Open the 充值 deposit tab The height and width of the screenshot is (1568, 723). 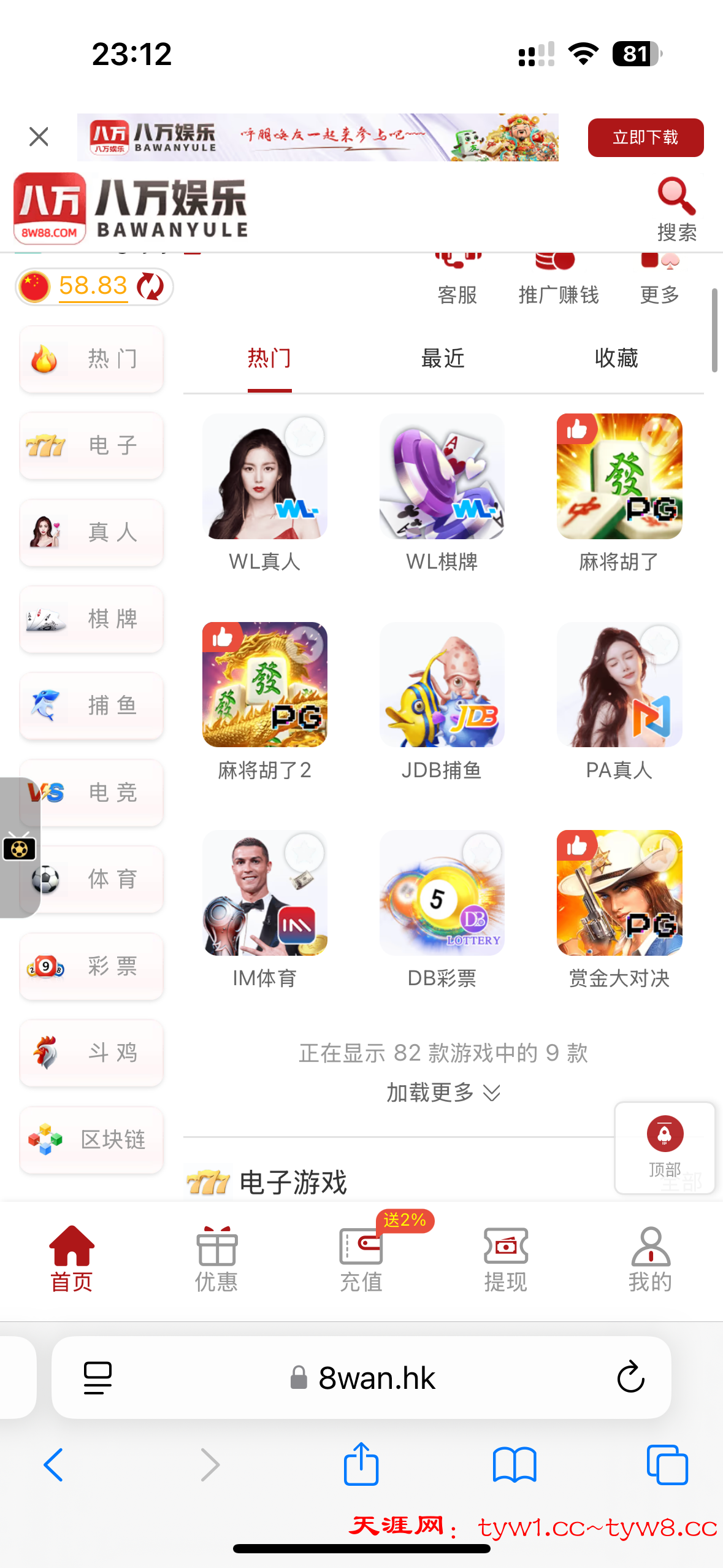click(x=361, y=1259)
